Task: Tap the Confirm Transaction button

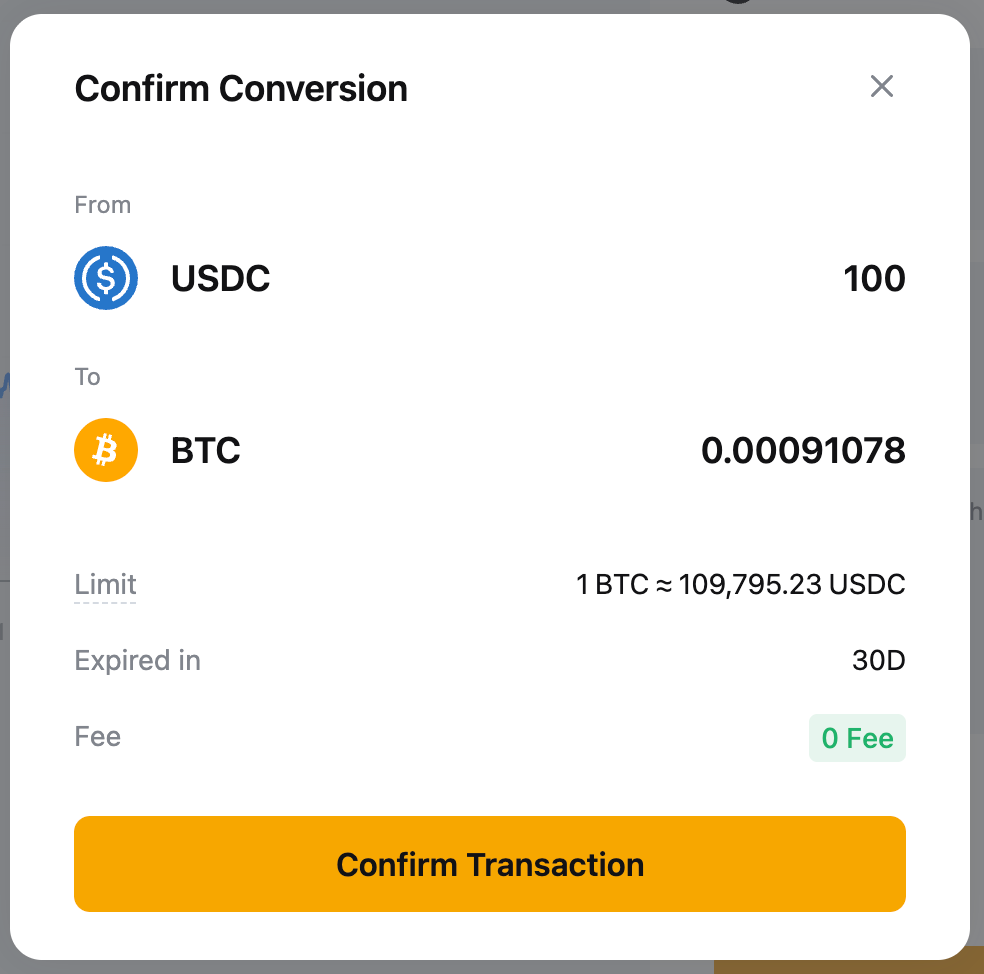Action: [490, 864]
